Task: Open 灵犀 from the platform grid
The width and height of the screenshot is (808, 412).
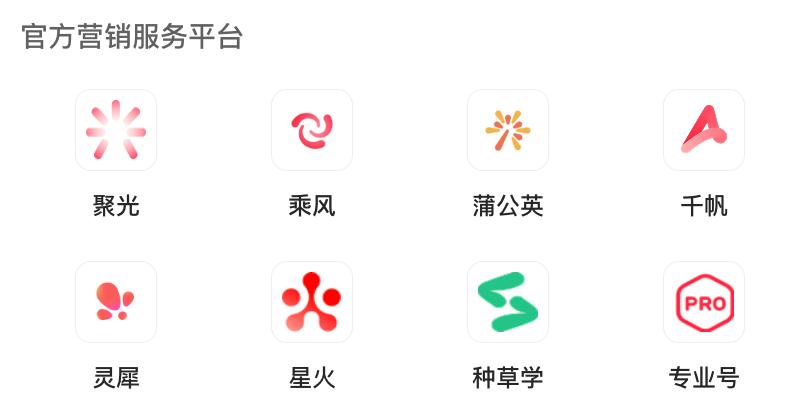Action: pos(116,302)
